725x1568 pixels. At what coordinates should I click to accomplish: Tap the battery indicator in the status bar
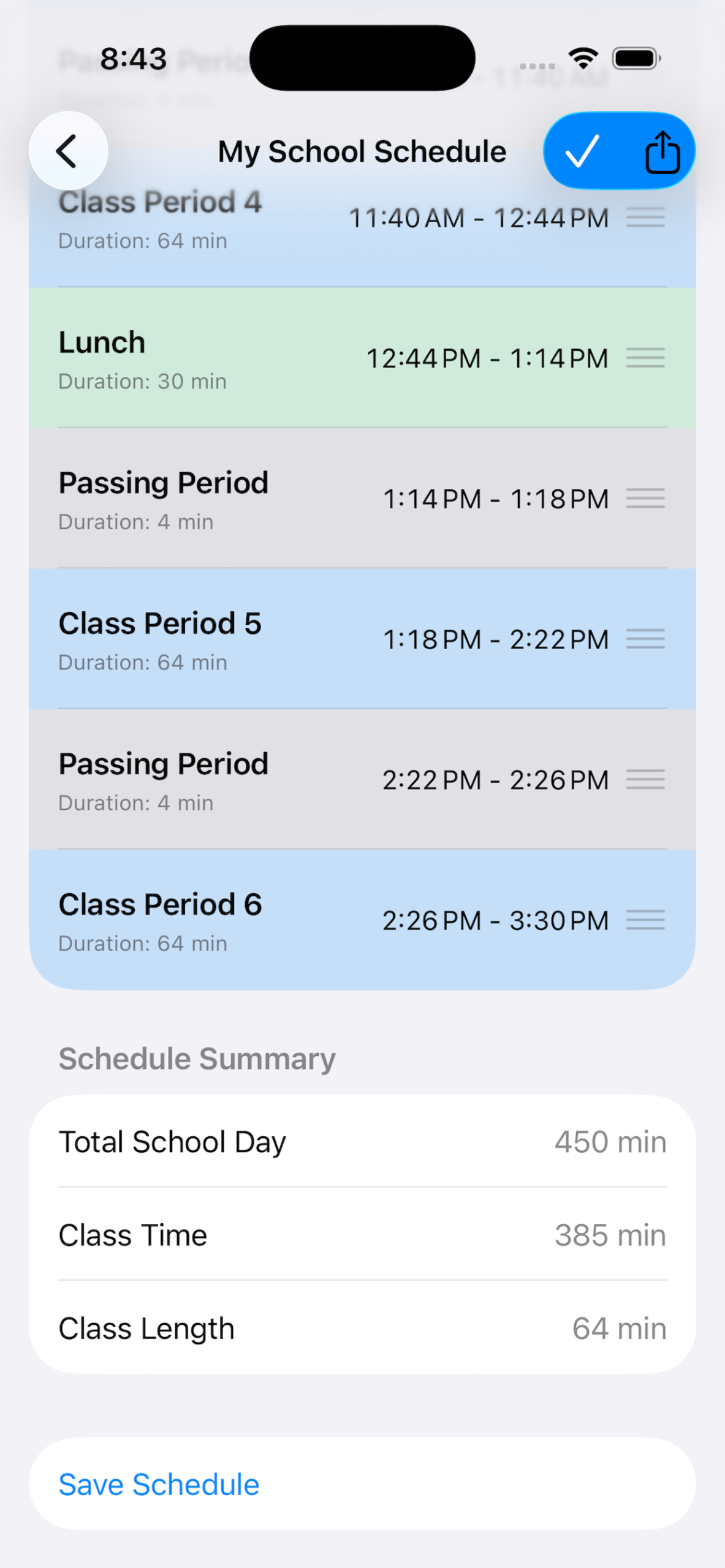click(634, 58)
